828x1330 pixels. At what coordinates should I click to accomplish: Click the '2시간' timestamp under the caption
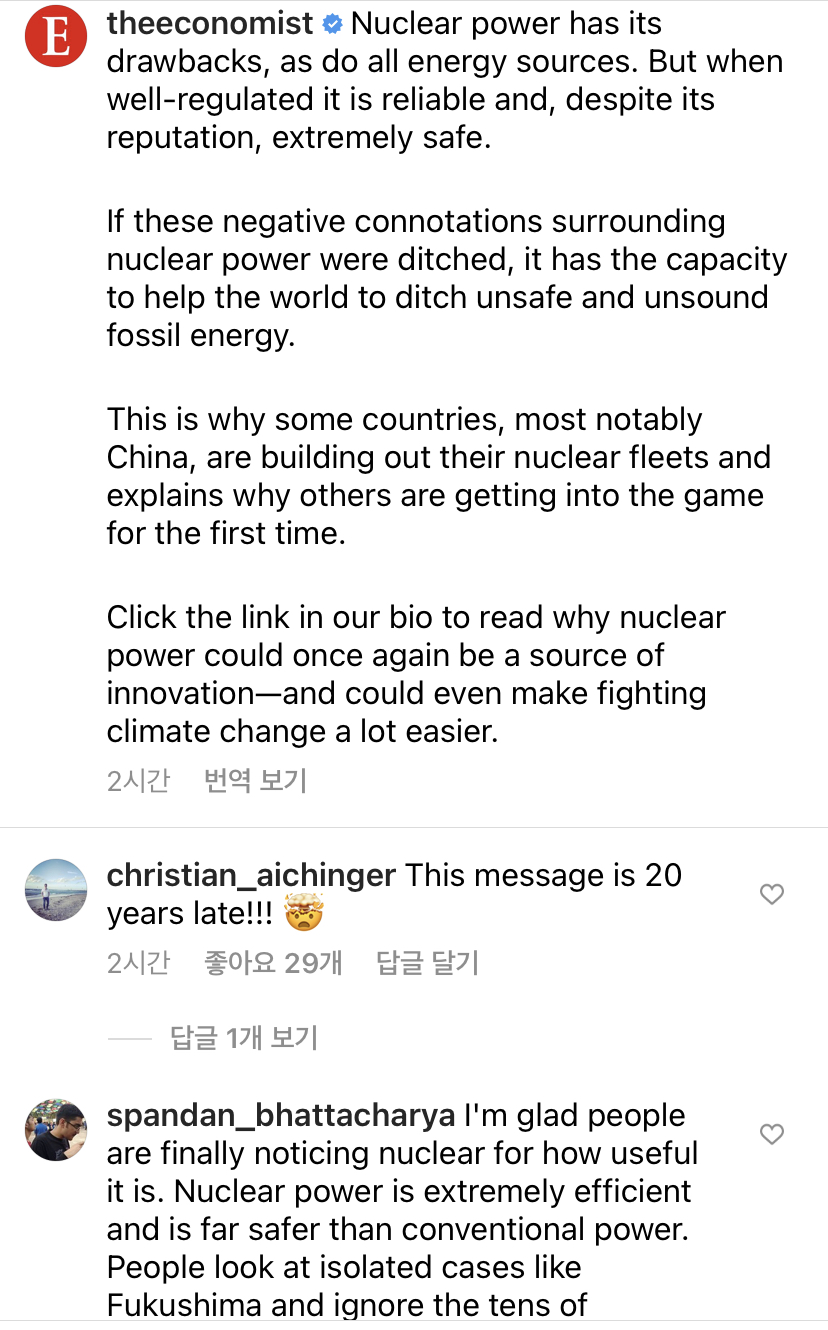(x=137, y=780)
